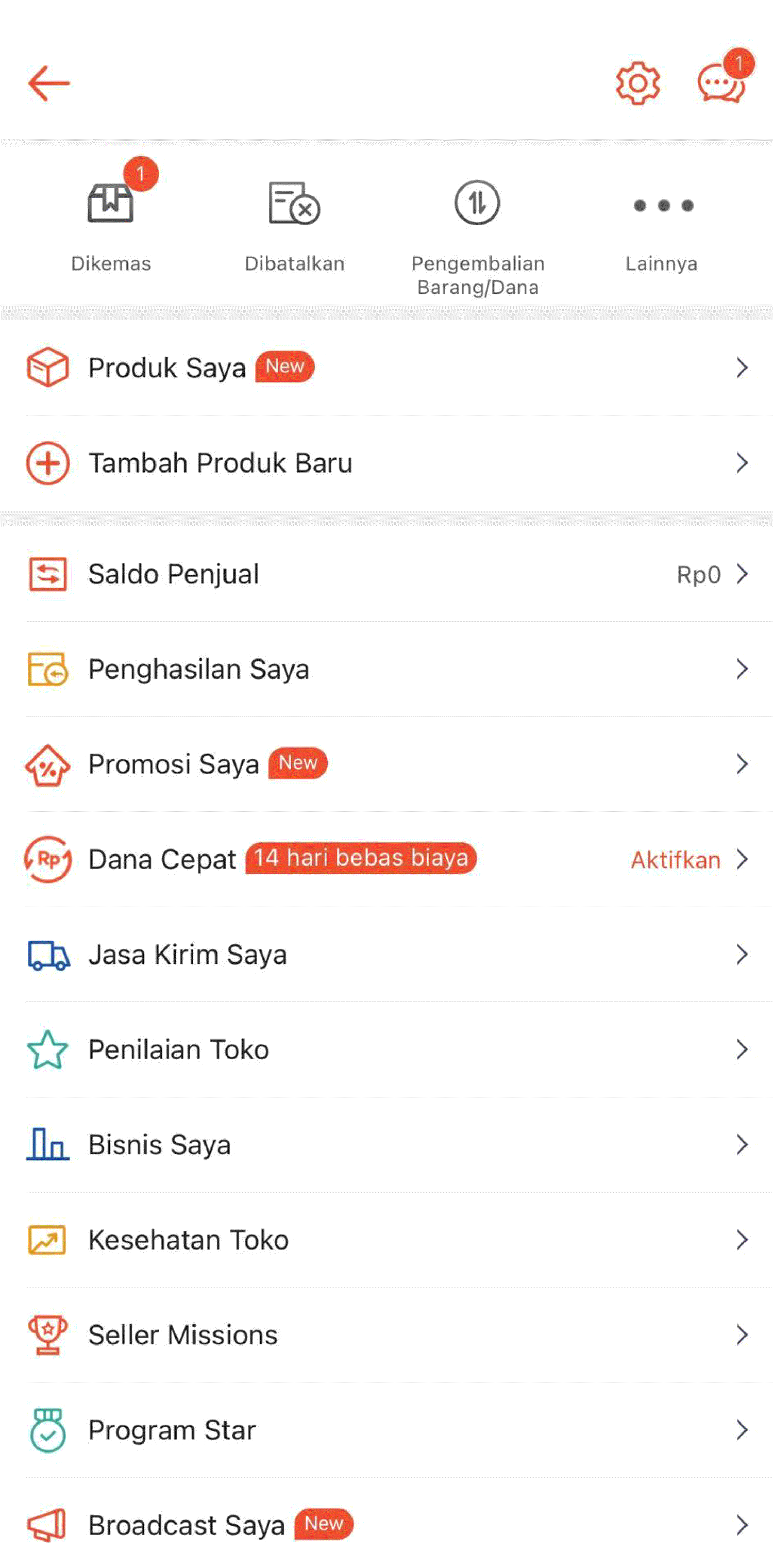This screenshot has height=1568, width=773.
Task: Open the Seller Missions menu item
Action: pos(182,1335)
